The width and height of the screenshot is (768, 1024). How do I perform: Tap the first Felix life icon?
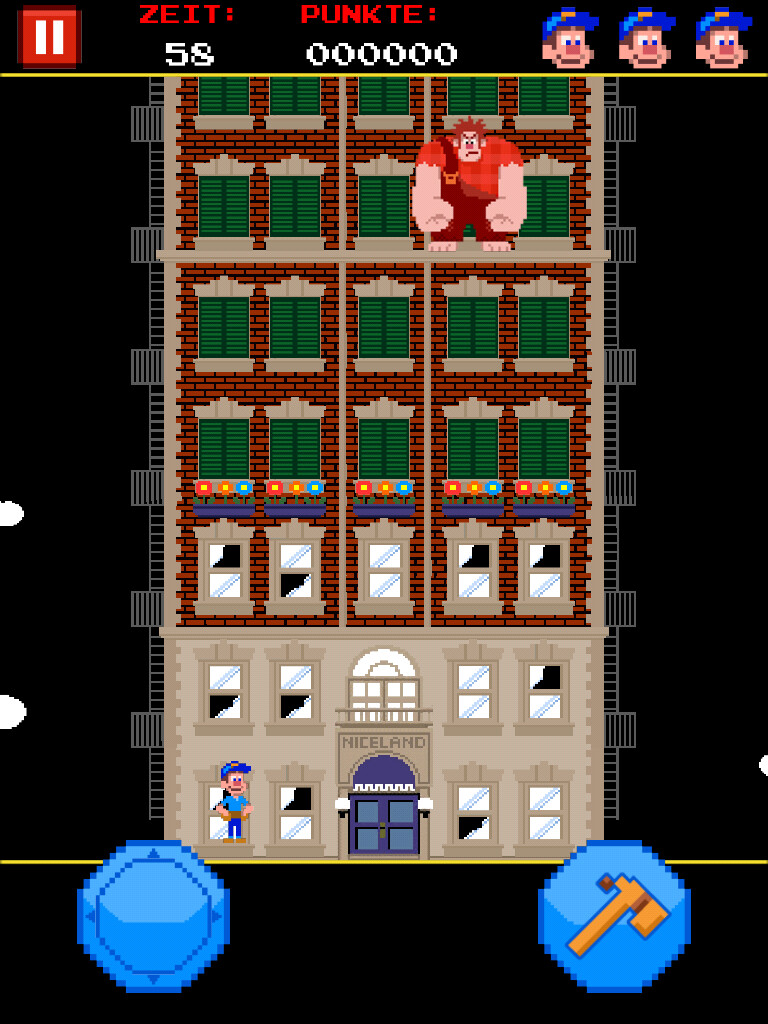(565, 40)
